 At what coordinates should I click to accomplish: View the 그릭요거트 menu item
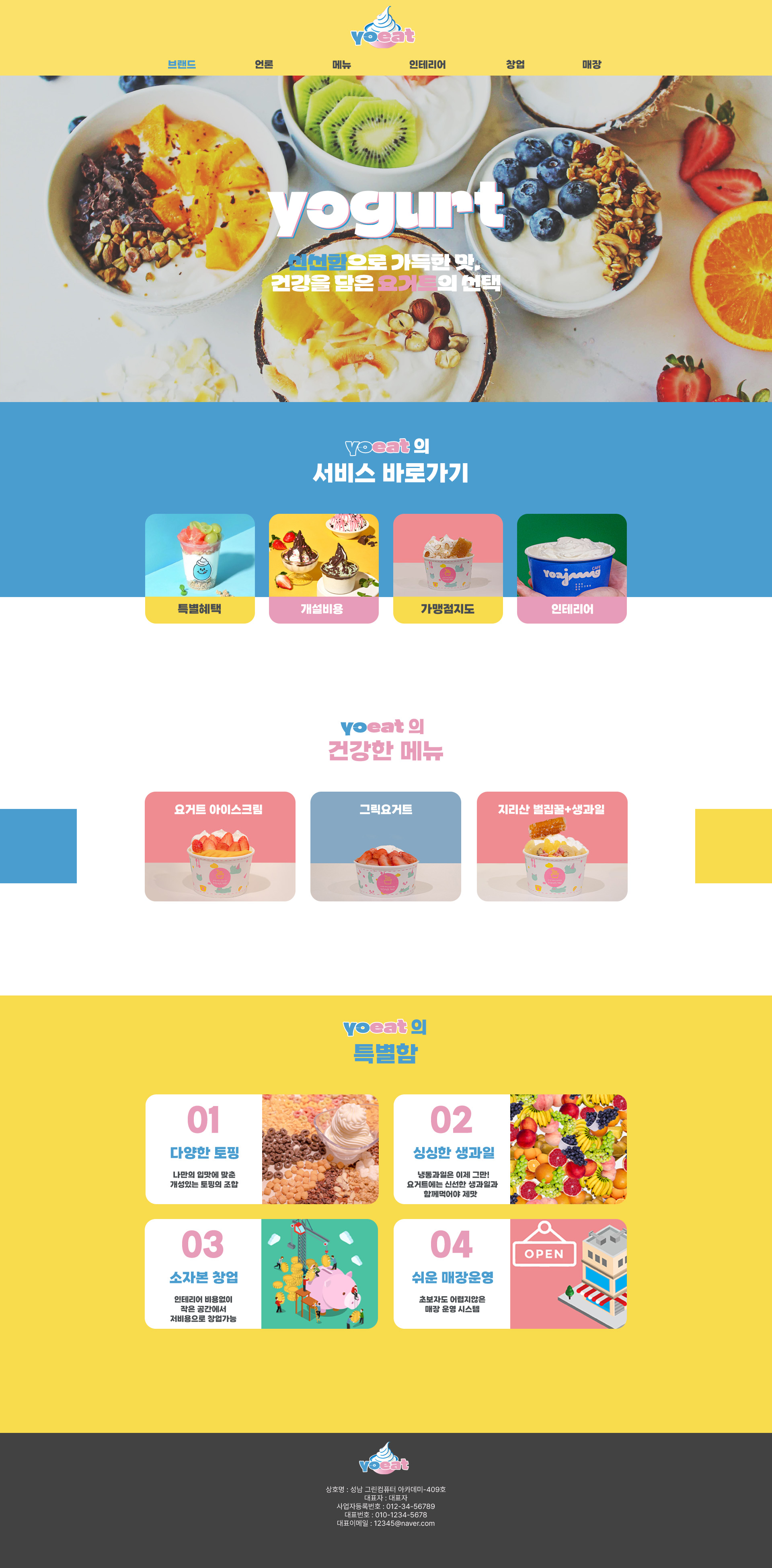385,846
